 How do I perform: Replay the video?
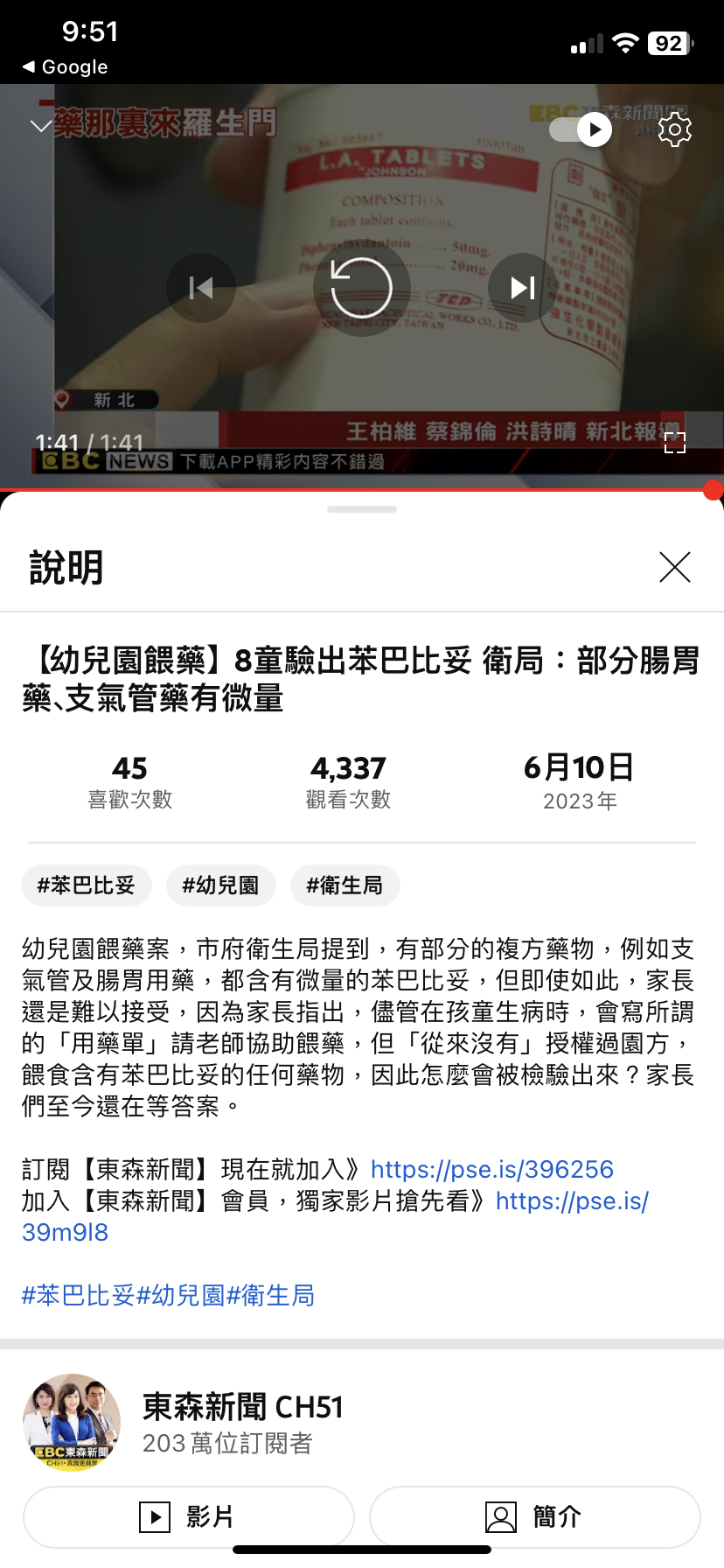361,288
